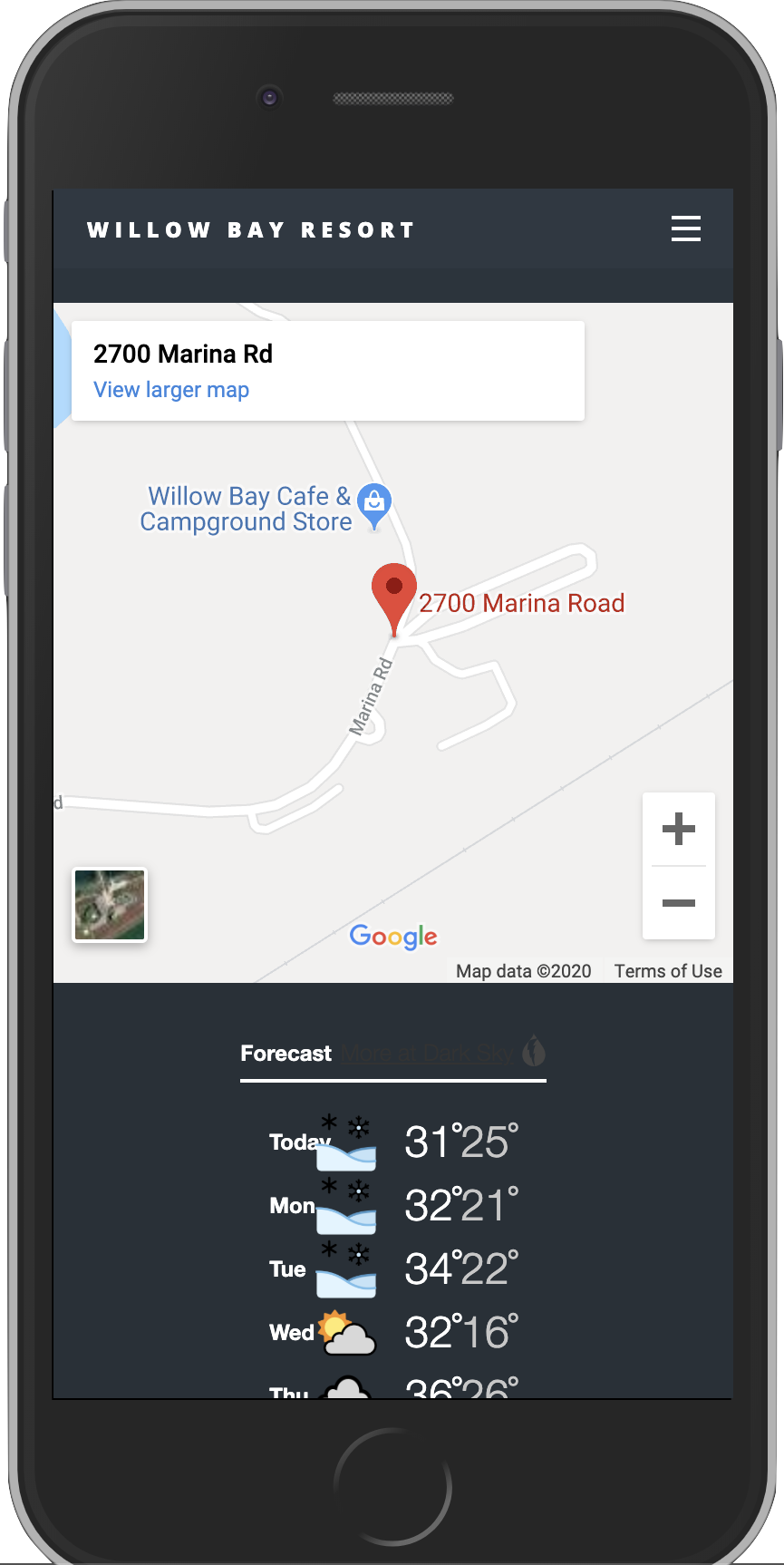The width and height of the screenshot is (784, 1565).
Task: Open the hamburger menu
Action: click(685, 228)
